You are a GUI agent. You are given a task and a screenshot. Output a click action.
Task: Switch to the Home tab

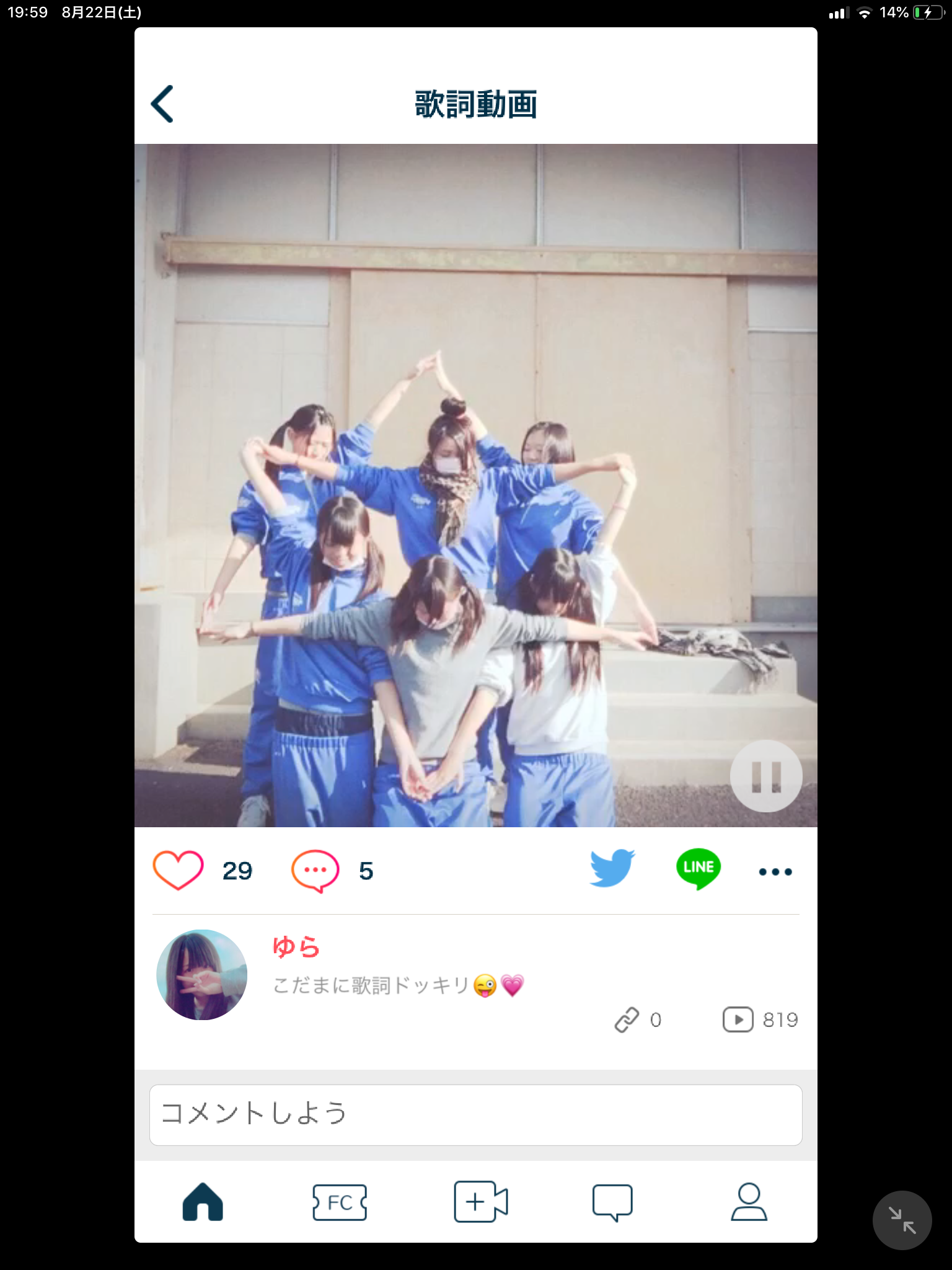(203, 1202)
